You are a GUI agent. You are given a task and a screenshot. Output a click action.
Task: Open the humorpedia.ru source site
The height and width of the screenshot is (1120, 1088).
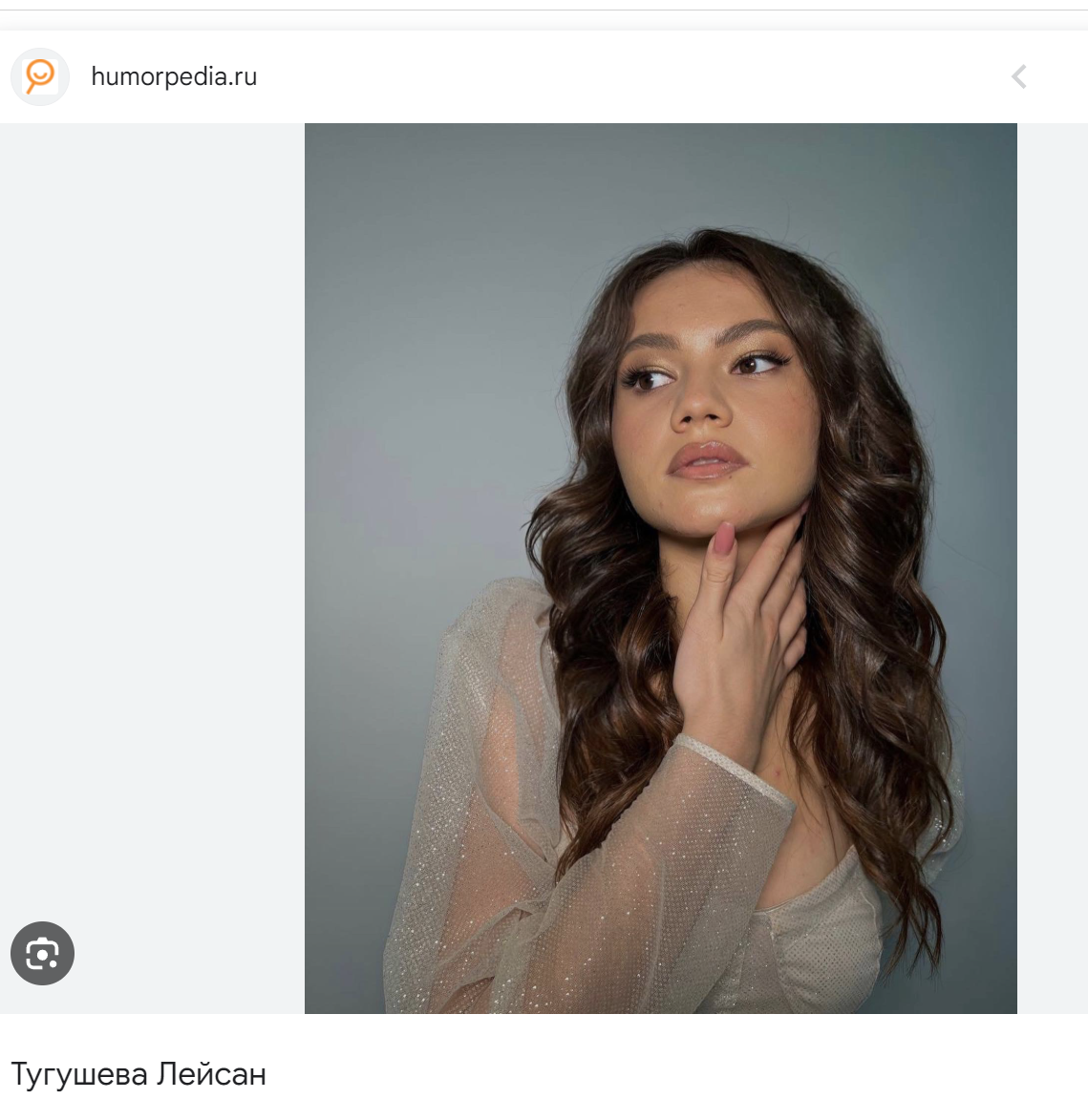[173, 76]
